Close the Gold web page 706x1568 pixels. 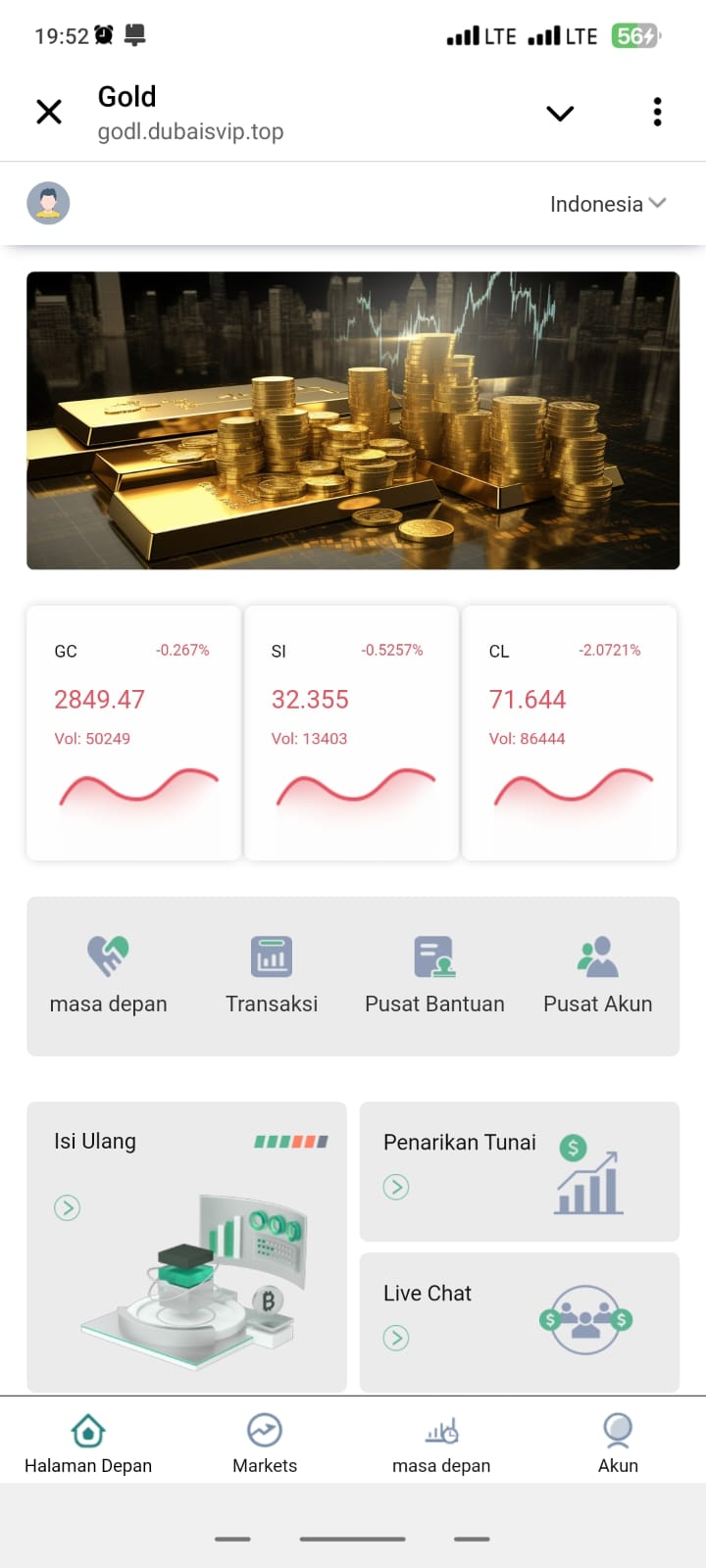coord(49,112)
